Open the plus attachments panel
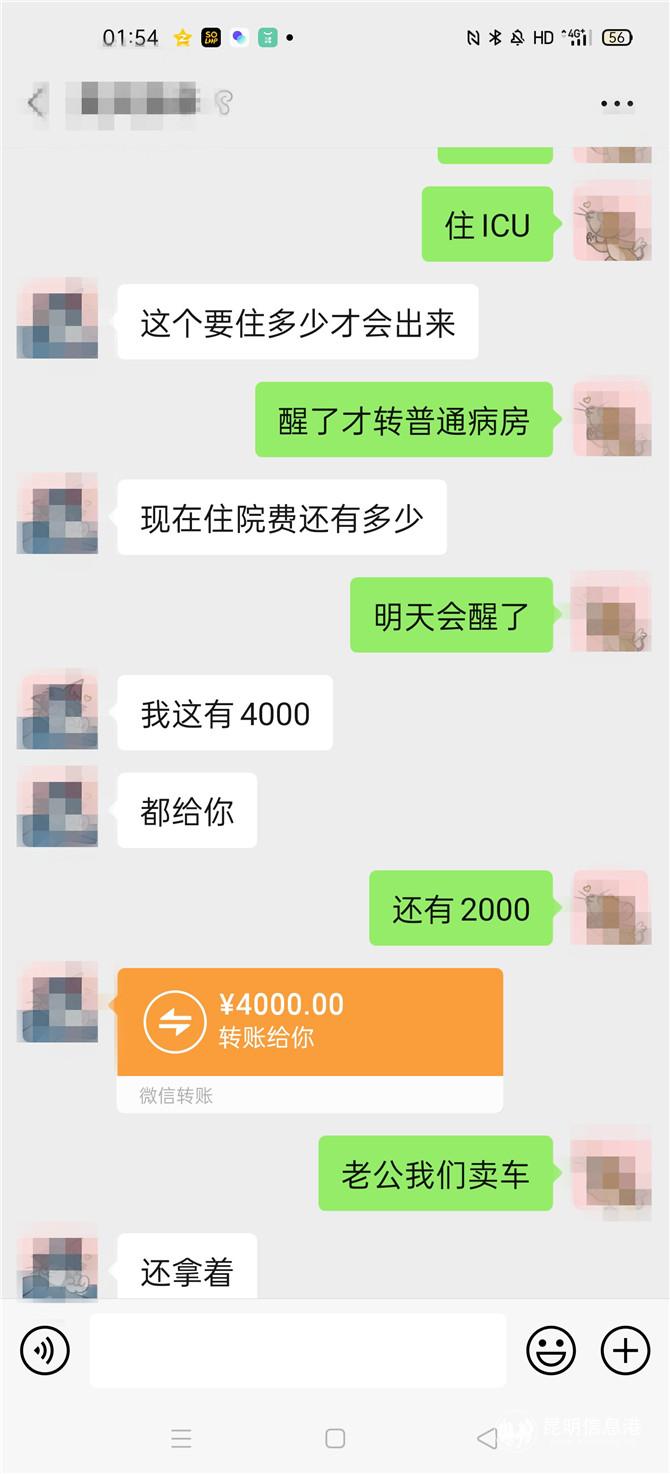 (x=625, y=1351)
